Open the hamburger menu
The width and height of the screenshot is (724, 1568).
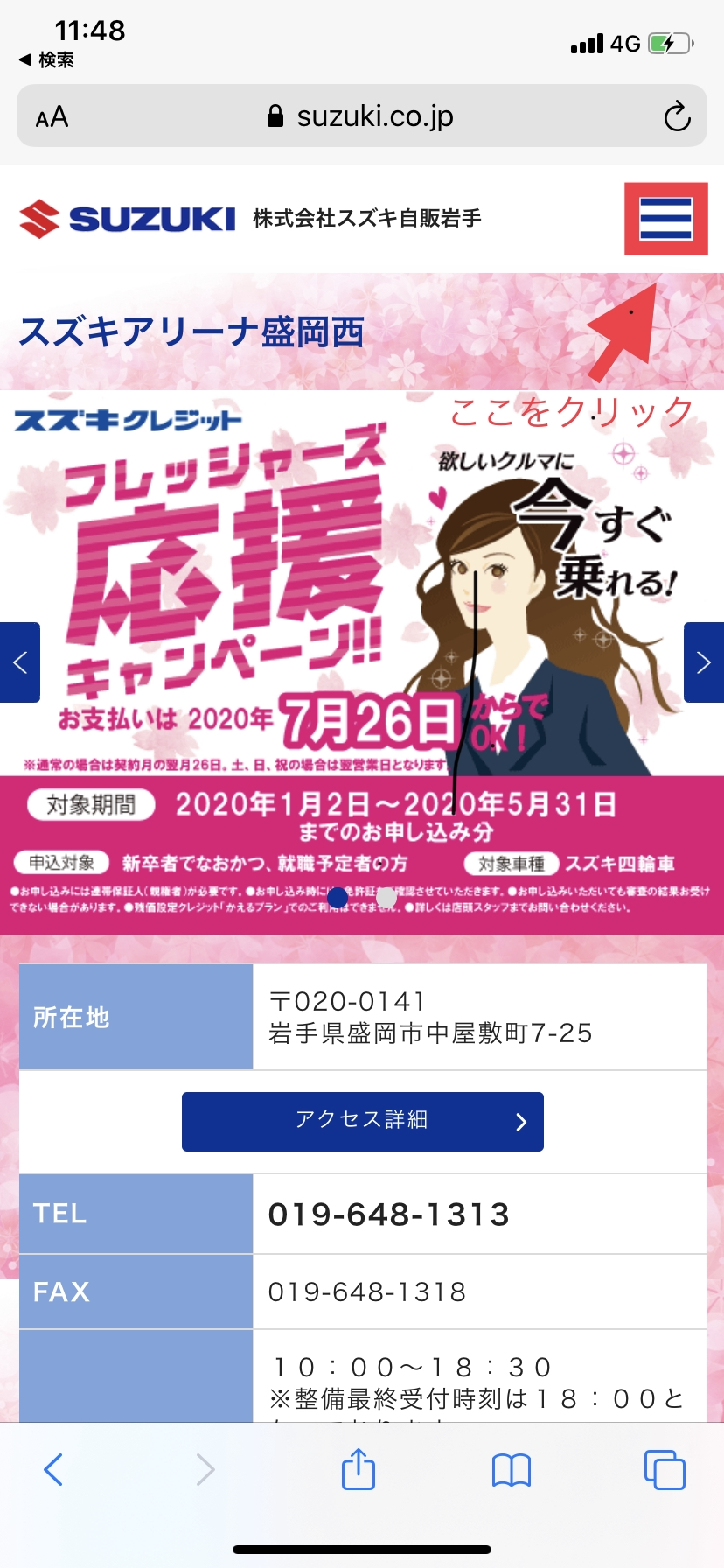(665, 219)
